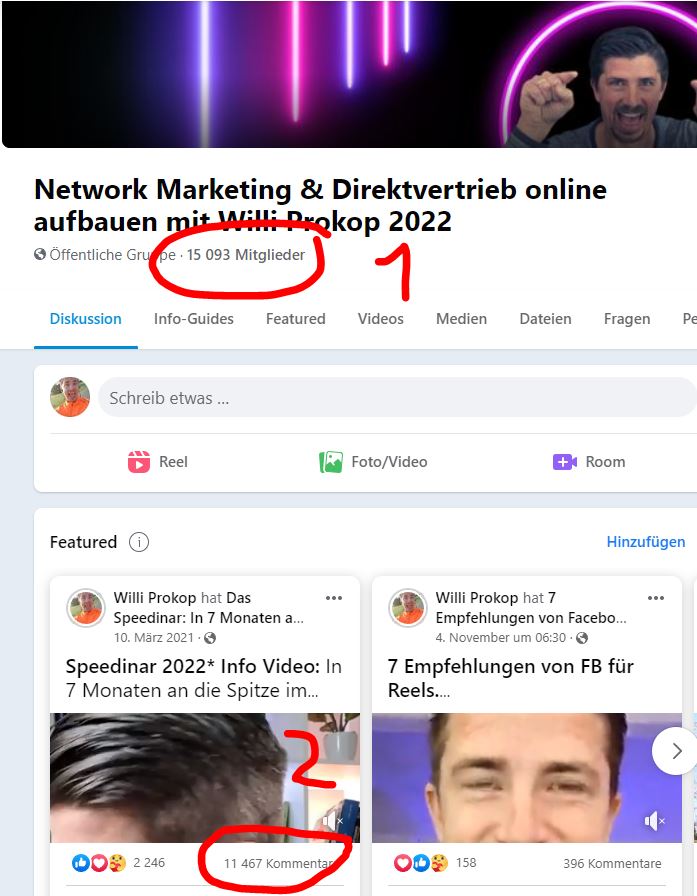Open overflow menu on 7 Empfehlungen post
Viewport: 697px width, 896px height.
coord(656,598)
